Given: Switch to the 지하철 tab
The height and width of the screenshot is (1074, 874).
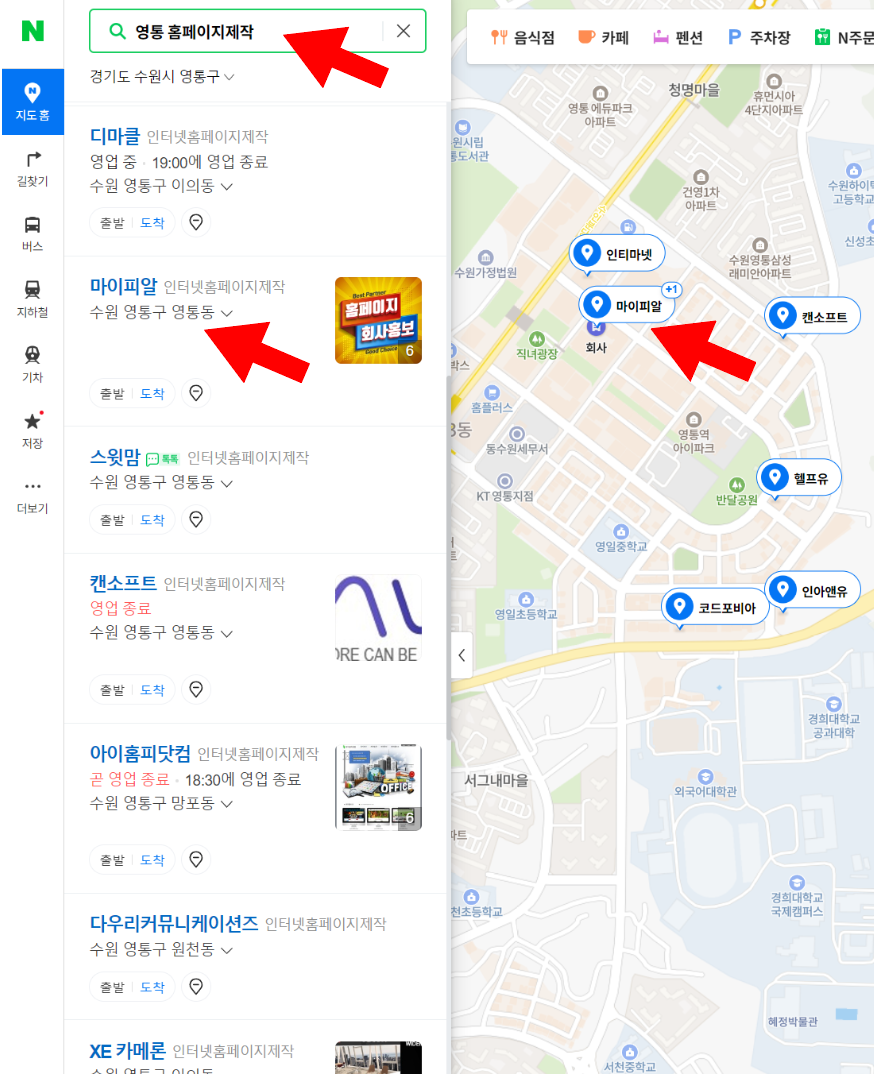Looking at the screenshot, I should pos(32,299).
